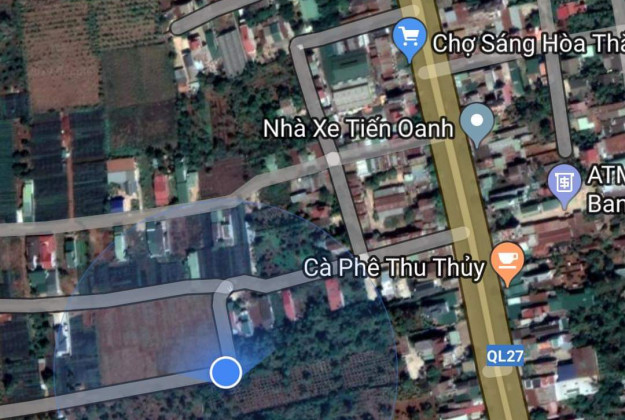Open the ATM bank marker

[566, 184]
